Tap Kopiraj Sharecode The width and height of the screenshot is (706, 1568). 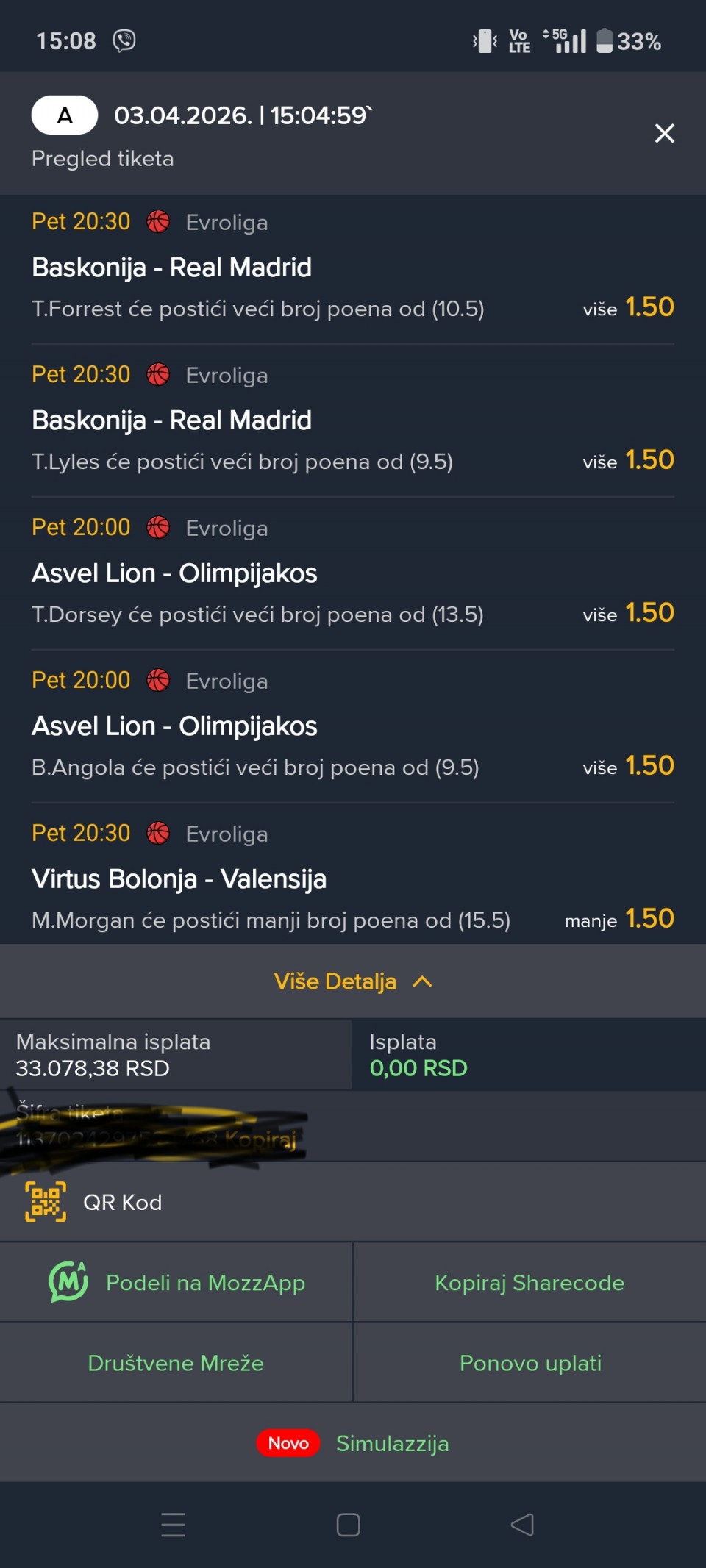click(x=529, y=1283)
